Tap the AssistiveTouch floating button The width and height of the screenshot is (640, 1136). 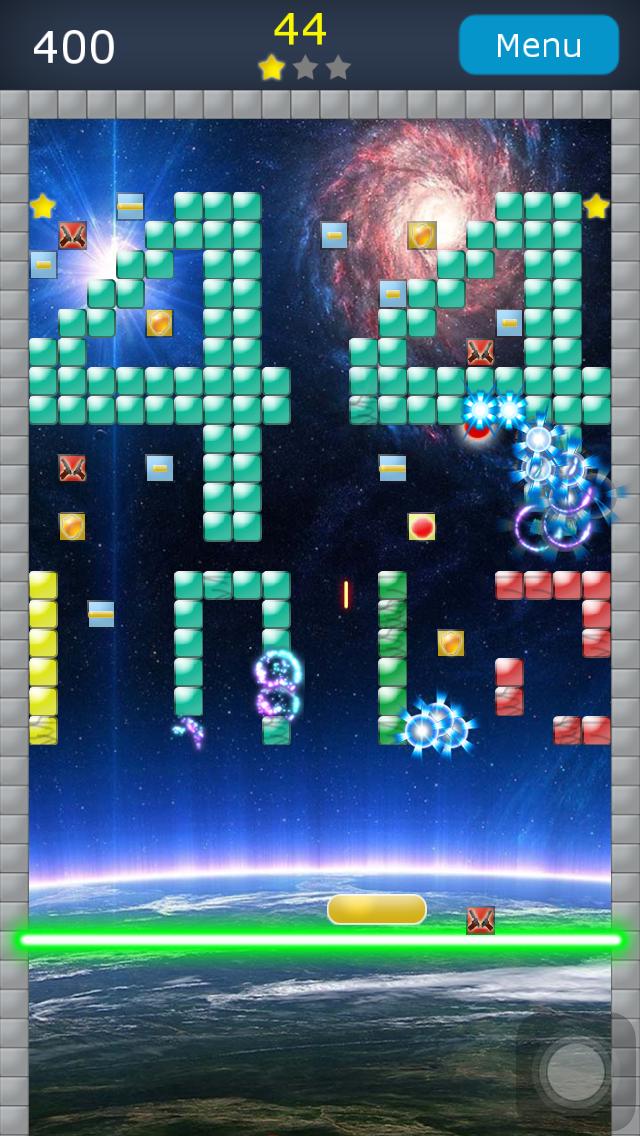pos(575,1072)
